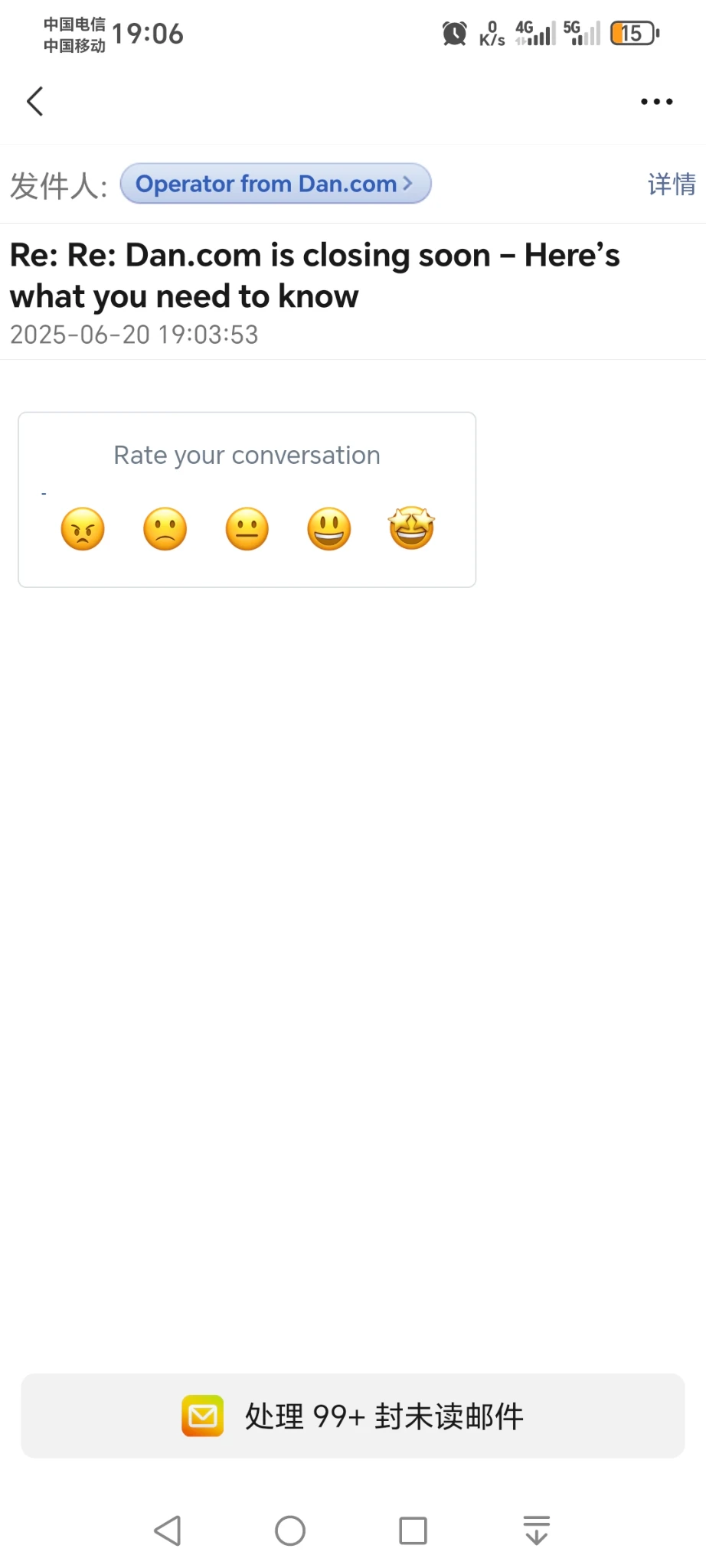Rate conversation with the frowning face
The width and height of the screenshot is (706, 1568).
[x=165, y=529]
